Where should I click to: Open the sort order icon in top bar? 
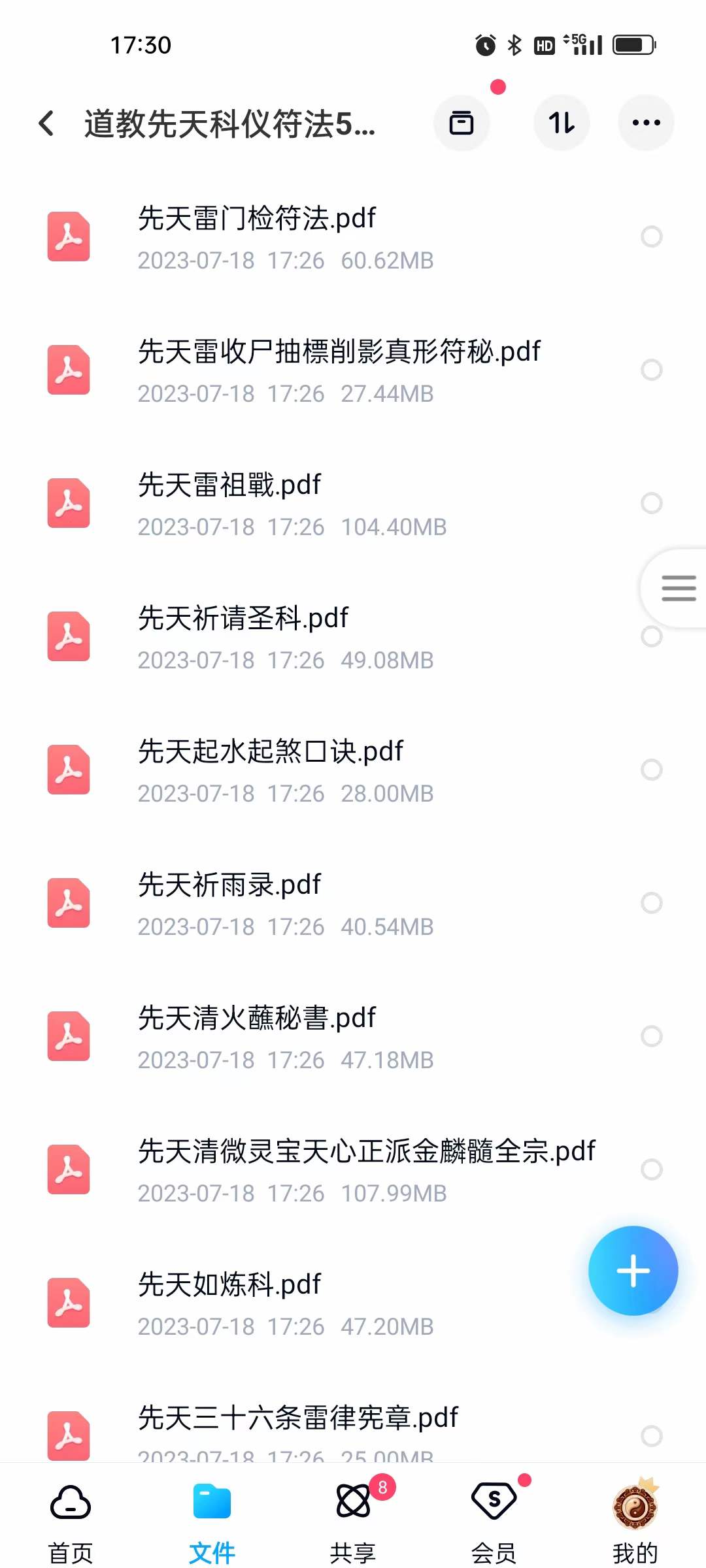click(x=562, y=123)
